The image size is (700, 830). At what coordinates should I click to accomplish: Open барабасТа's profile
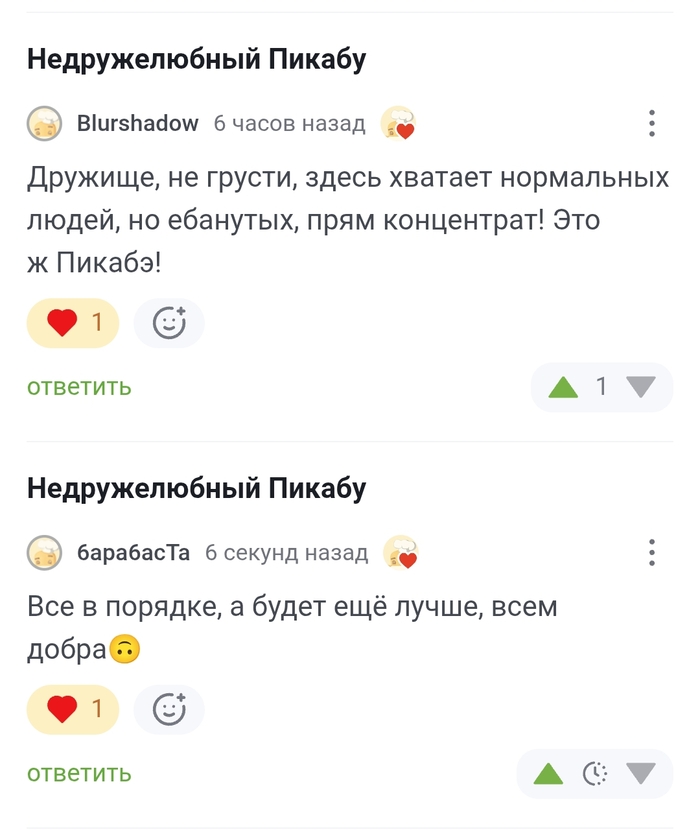click(x=133, y=553)
